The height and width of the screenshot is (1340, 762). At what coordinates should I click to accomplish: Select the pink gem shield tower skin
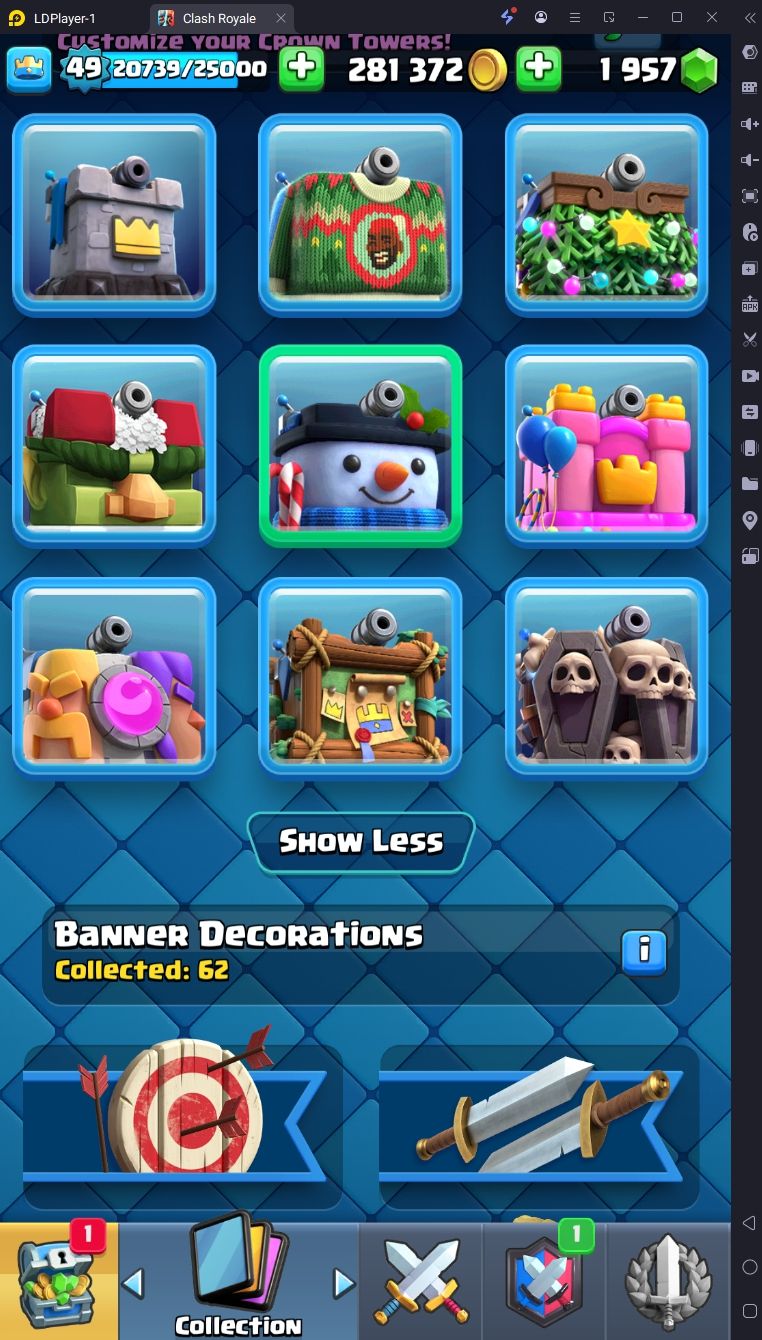pyautogui.click(x=114, y=677)
